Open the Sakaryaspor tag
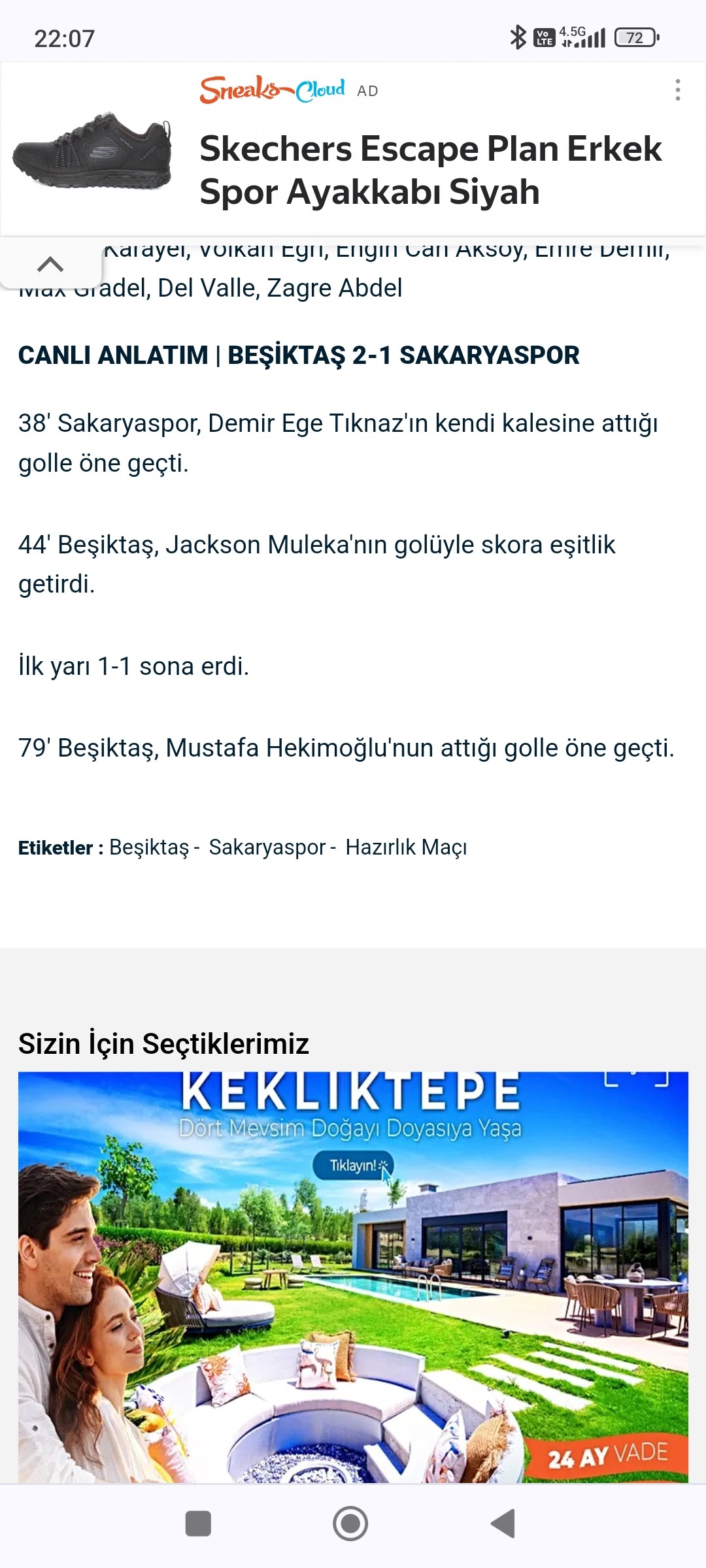Screen dimensions: 706x1568 [267, 847]
